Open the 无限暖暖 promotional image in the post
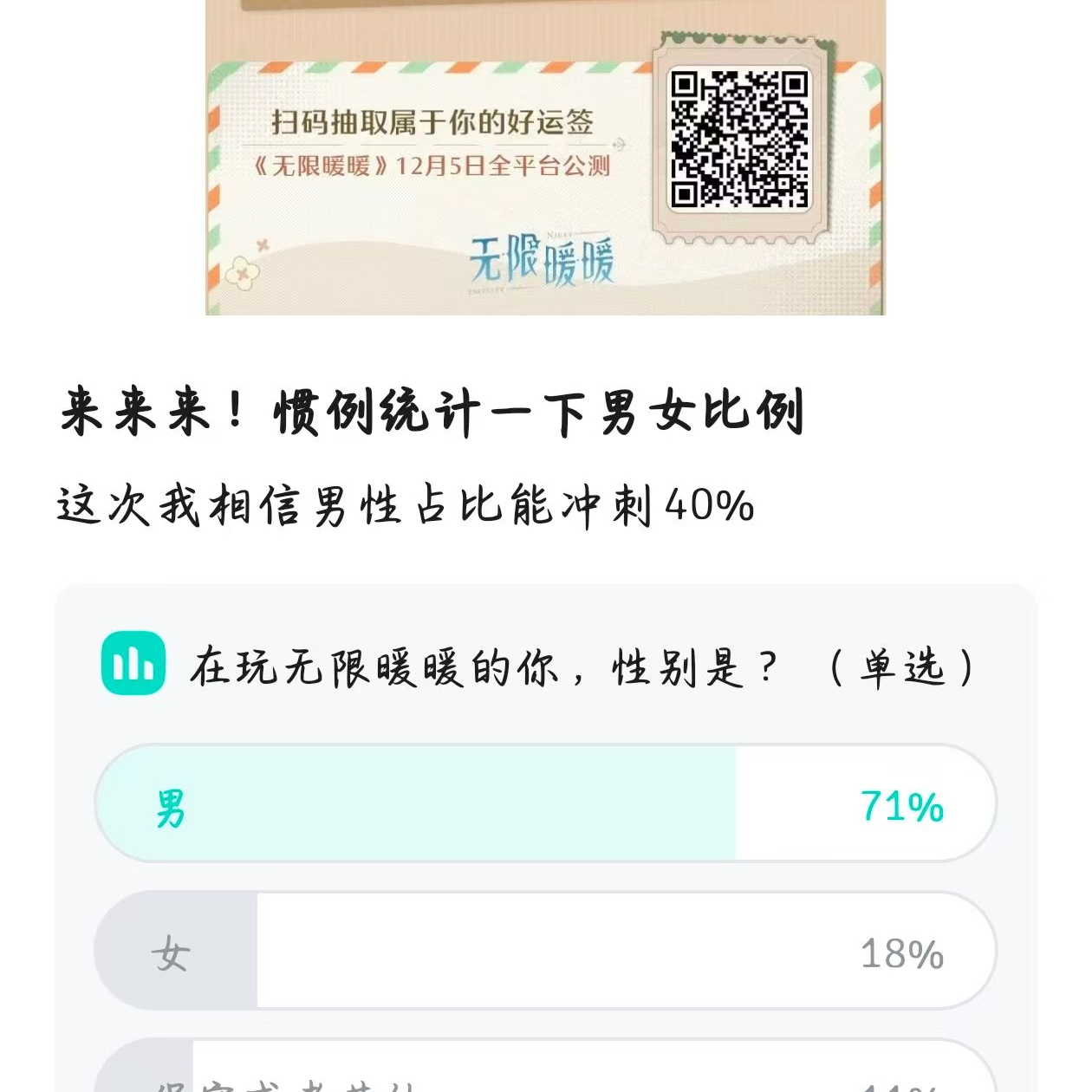 (x=544, y=158)
